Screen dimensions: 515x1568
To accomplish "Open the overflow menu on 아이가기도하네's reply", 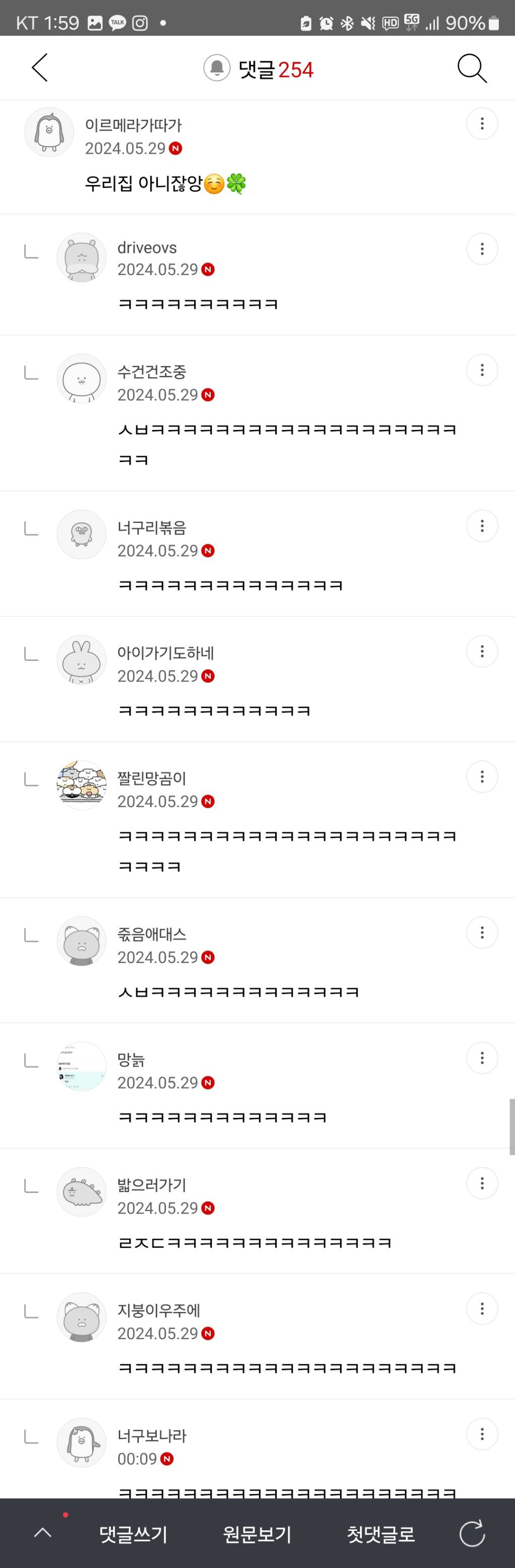I will point(482,651).
